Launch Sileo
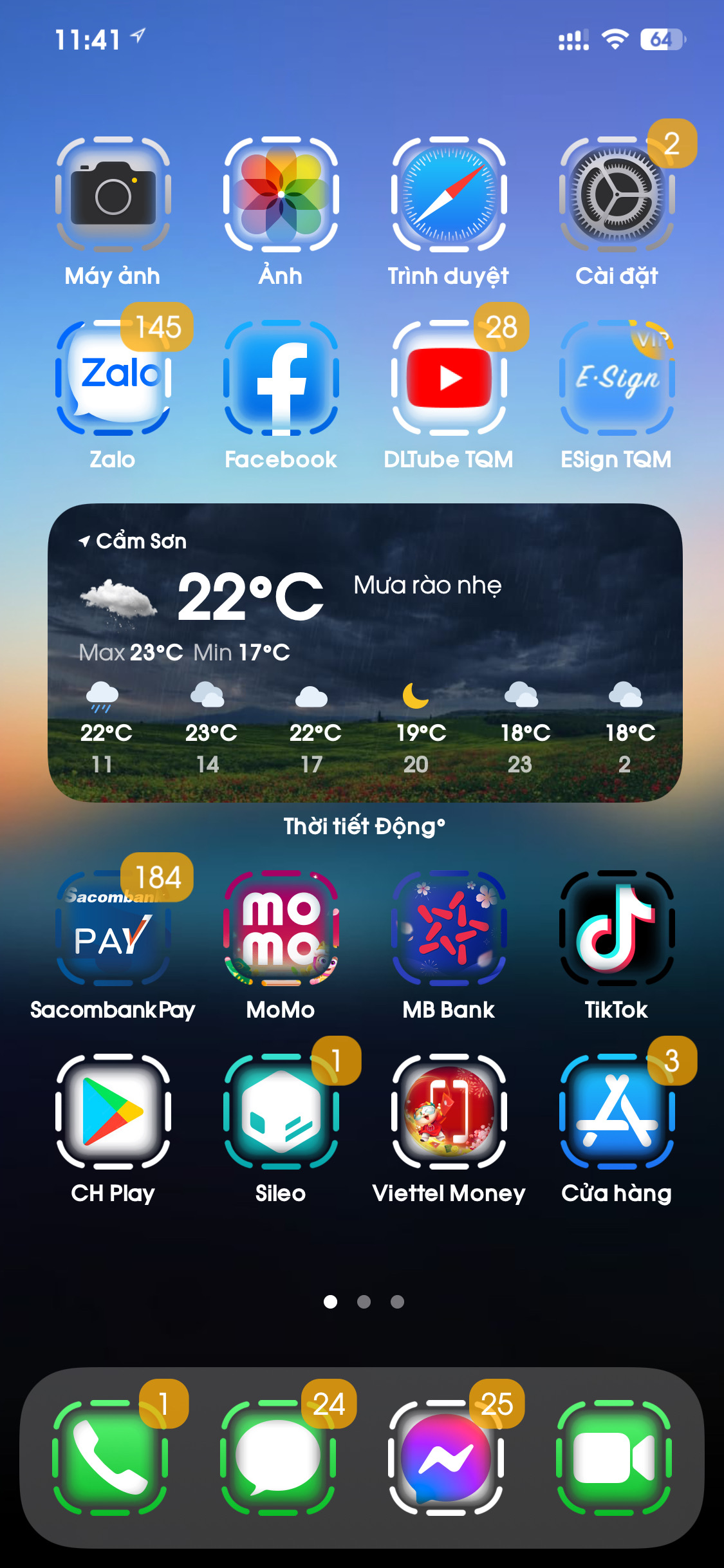Image resolution: width=724 pixels, height=1568 pixels. [x=281, y=1111]
